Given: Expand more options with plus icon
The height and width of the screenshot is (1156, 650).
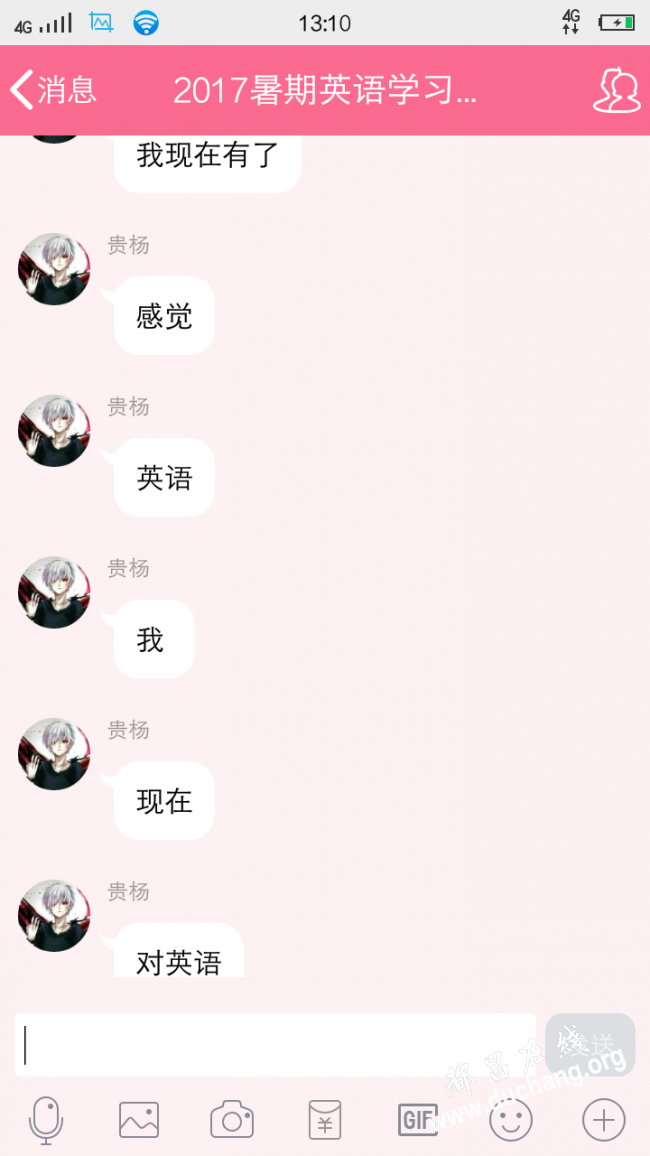Looking at the screenshot, I should pos(603,1120).
